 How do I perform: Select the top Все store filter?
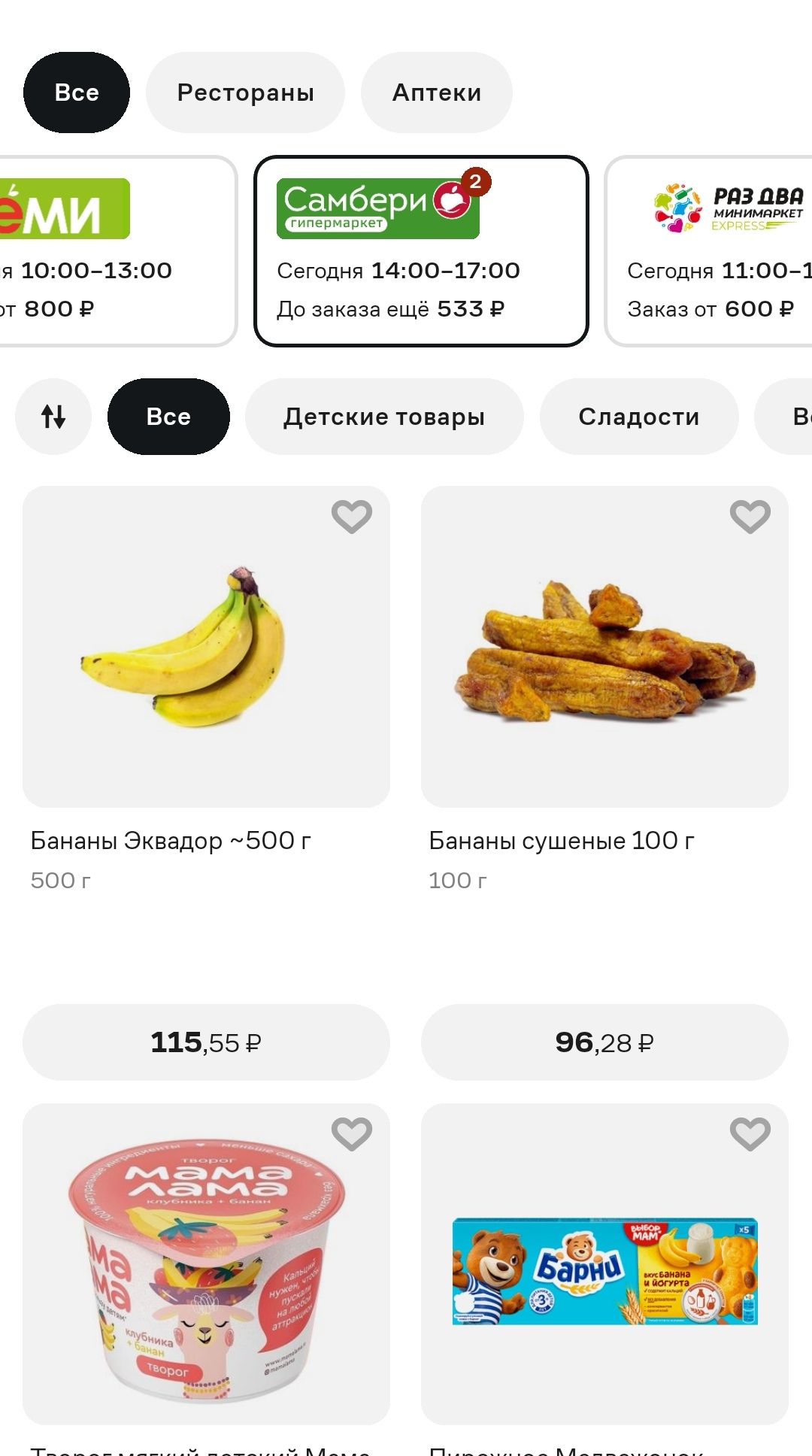point(77,93)
